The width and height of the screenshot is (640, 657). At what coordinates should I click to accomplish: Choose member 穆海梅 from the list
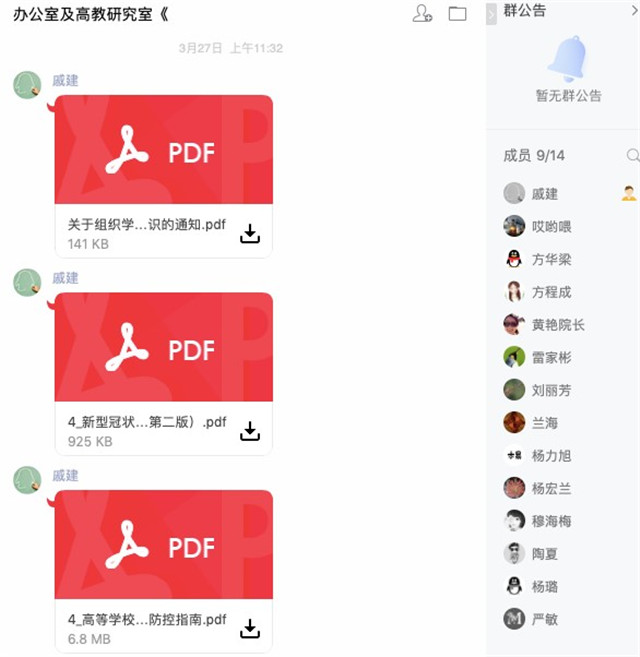click(x=551, y=521)
